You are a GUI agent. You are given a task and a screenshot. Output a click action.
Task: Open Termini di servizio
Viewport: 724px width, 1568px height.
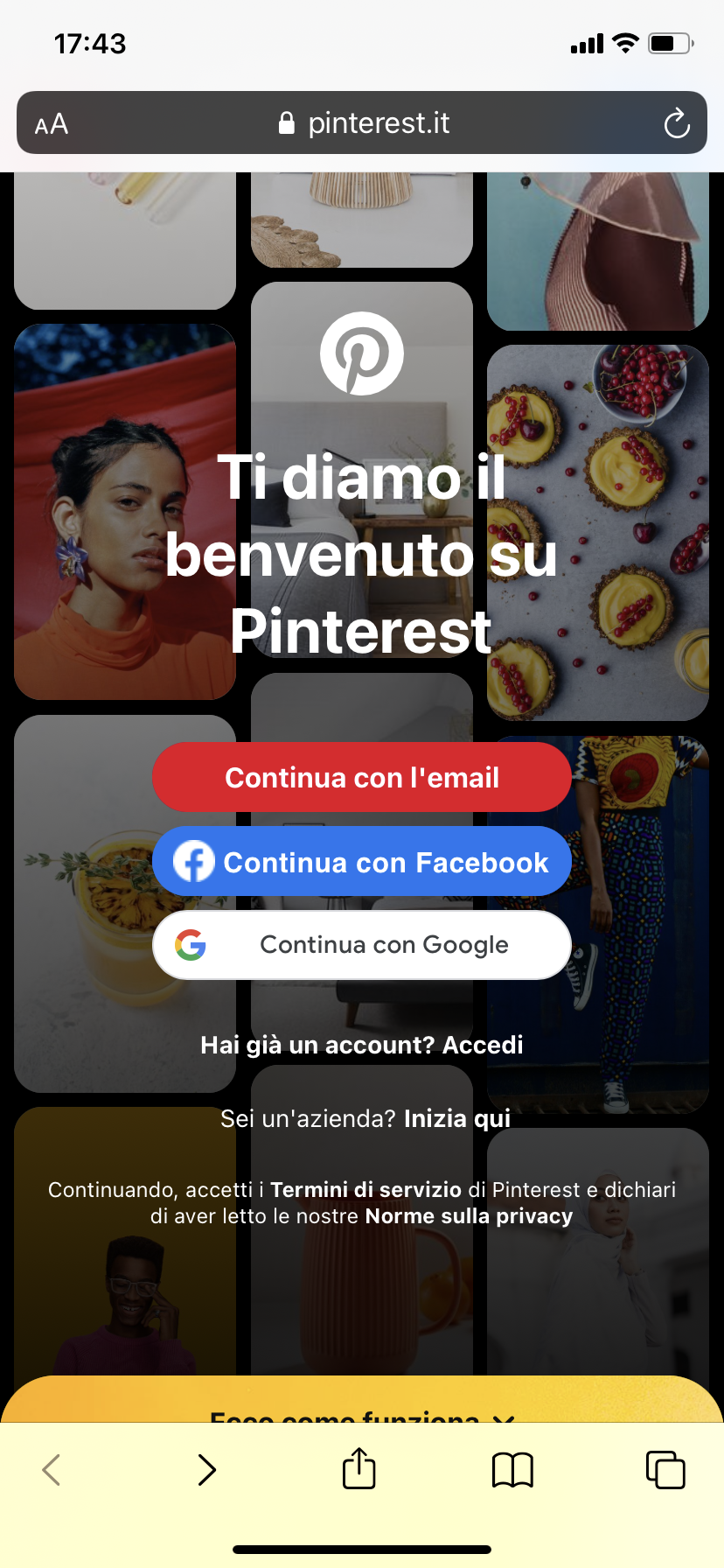(365, 1190)
